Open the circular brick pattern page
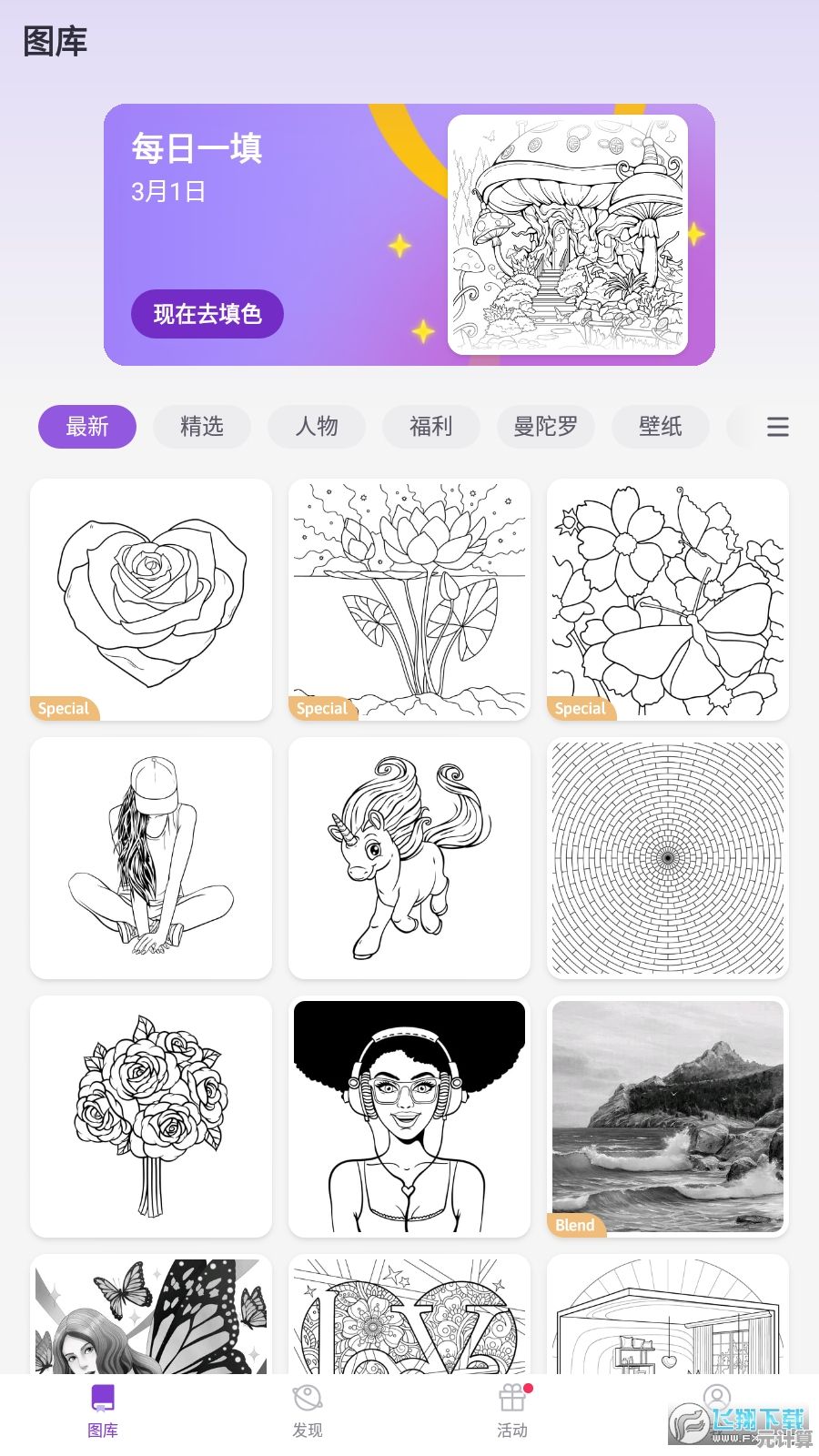Screen dimensions: 819x1456 point(668,858)
